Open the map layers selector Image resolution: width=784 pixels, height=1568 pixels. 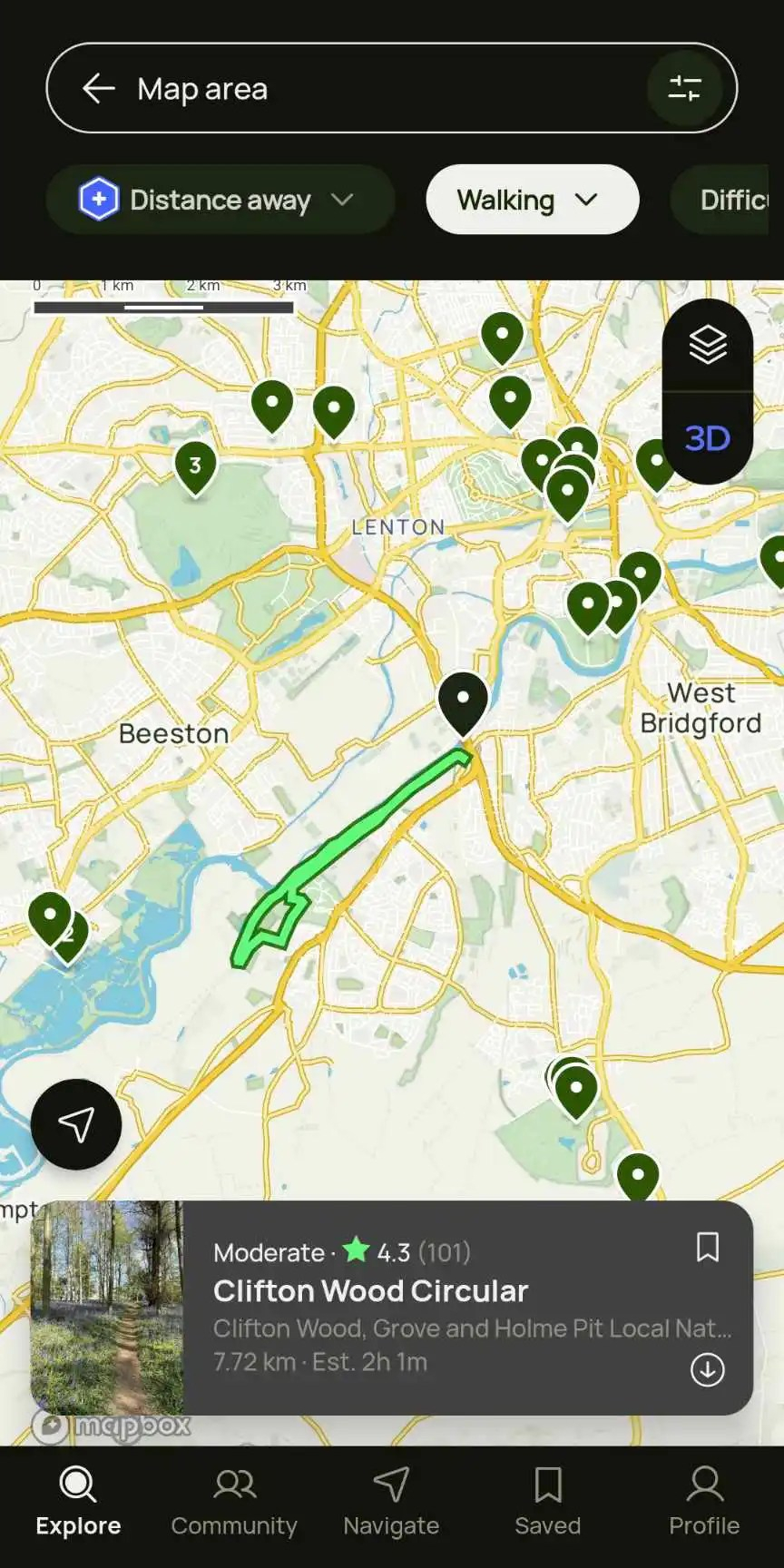coord(708,346)
